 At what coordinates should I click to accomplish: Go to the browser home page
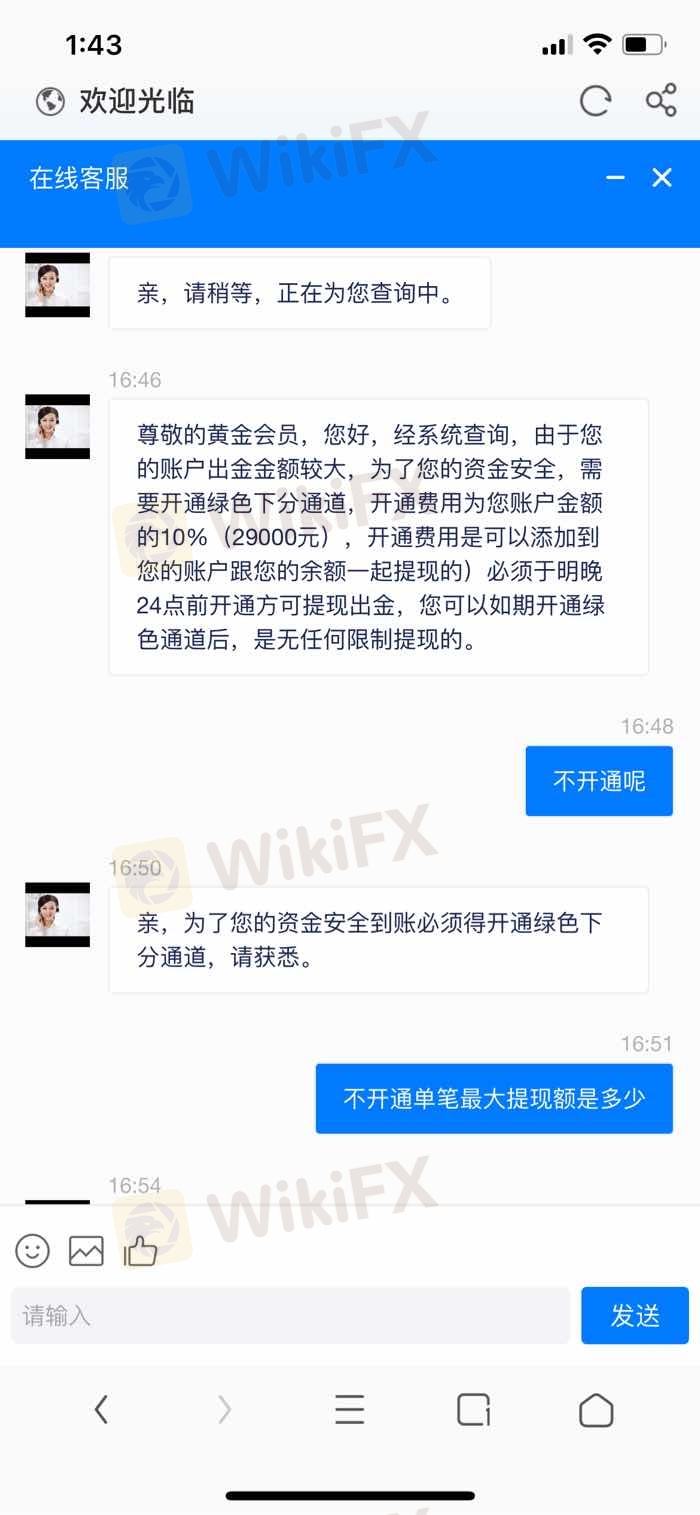(596, 1410)
